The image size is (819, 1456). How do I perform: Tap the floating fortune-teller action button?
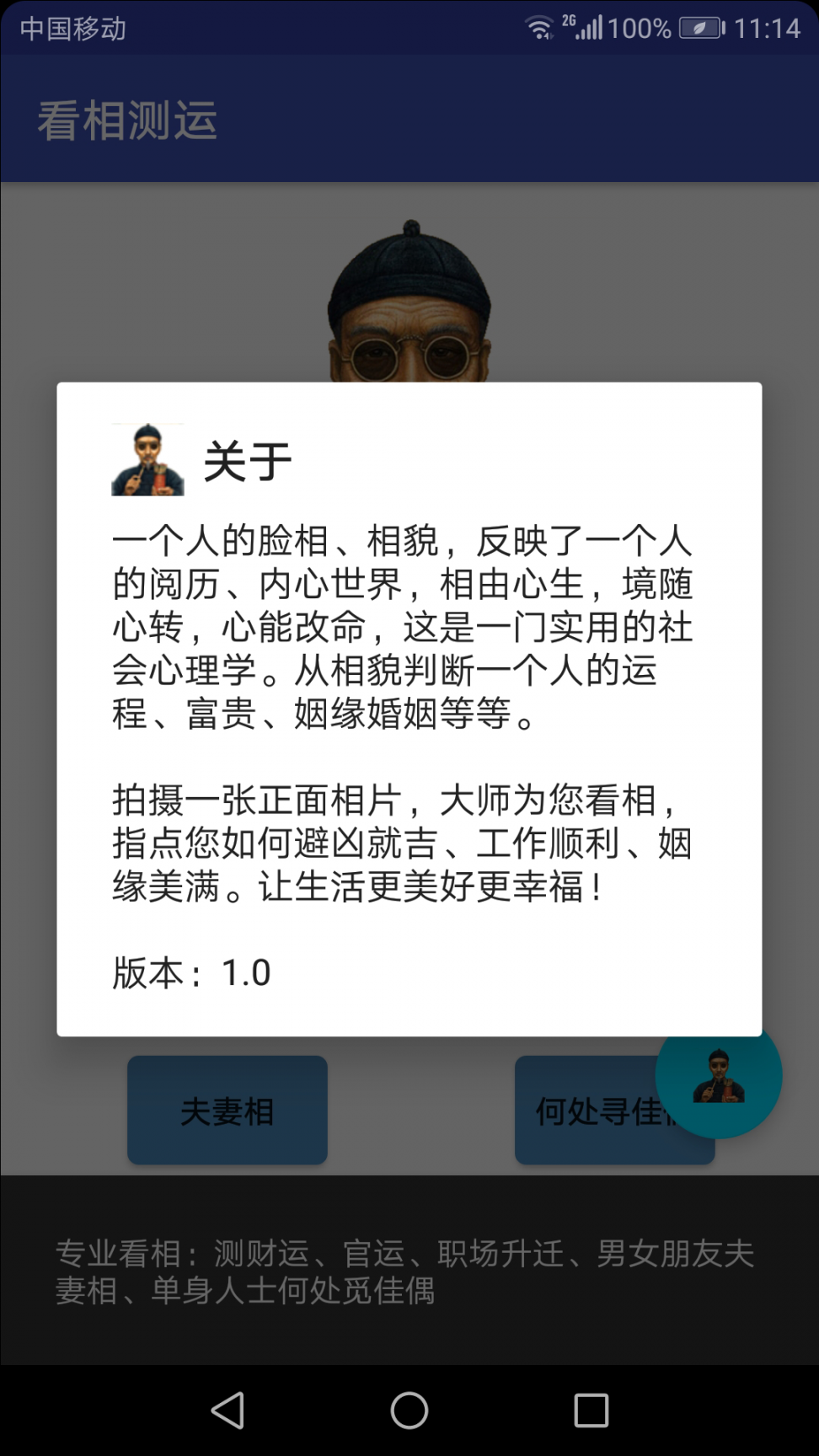[x=719, y=1076]
